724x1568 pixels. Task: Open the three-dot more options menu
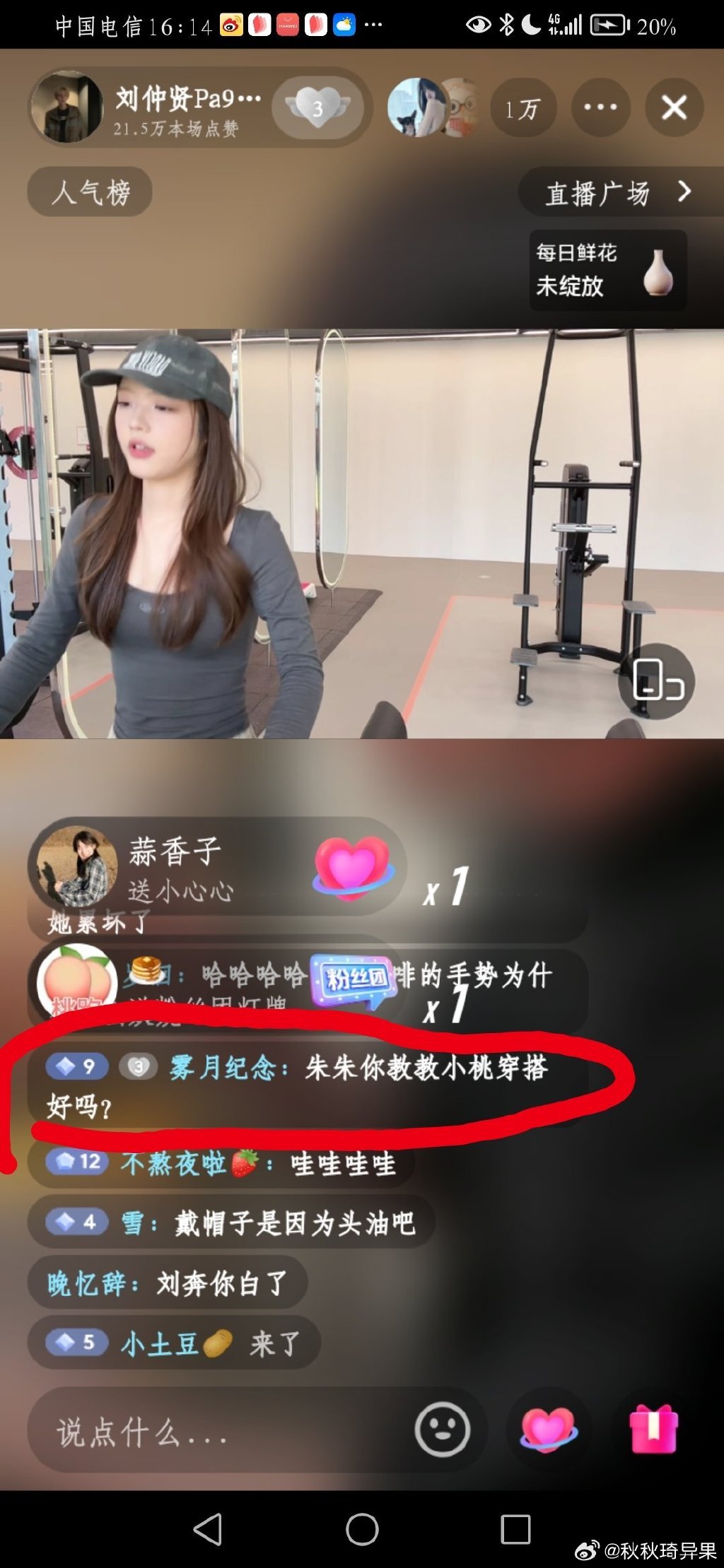coord(600,107)
